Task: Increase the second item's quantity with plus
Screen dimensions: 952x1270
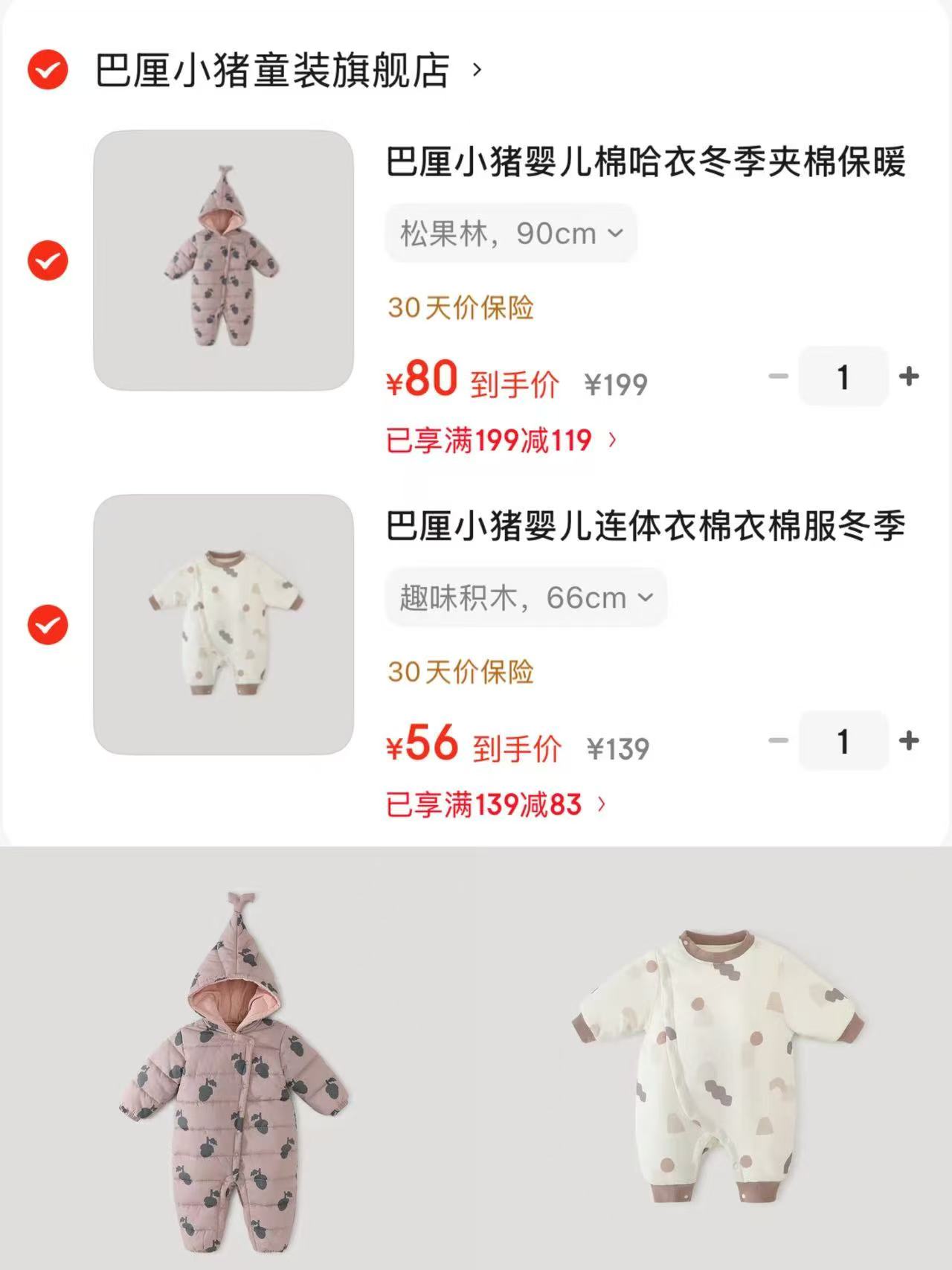Action: pos(908,742)
